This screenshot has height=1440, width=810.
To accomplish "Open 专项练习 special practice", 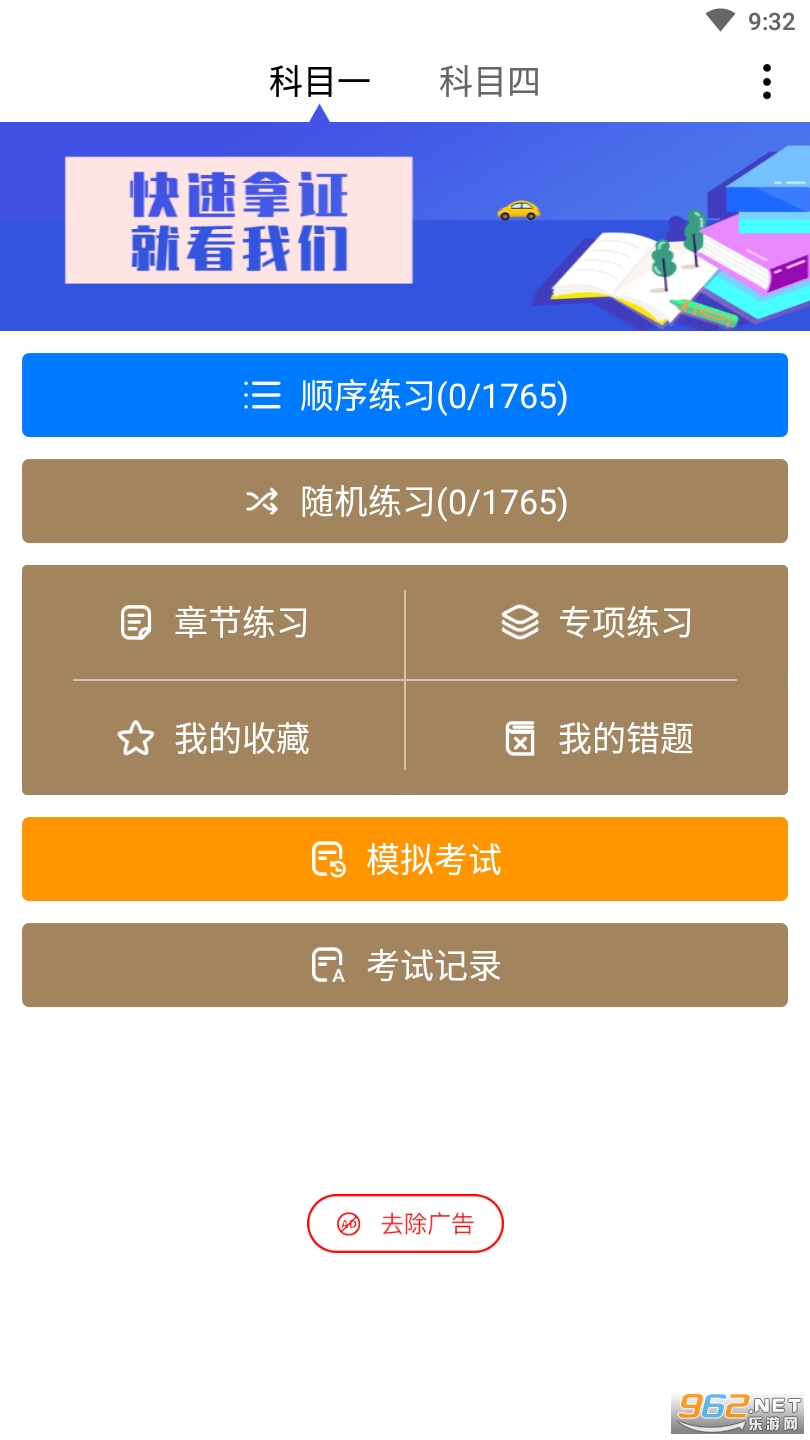I will [x=596, y=623].
